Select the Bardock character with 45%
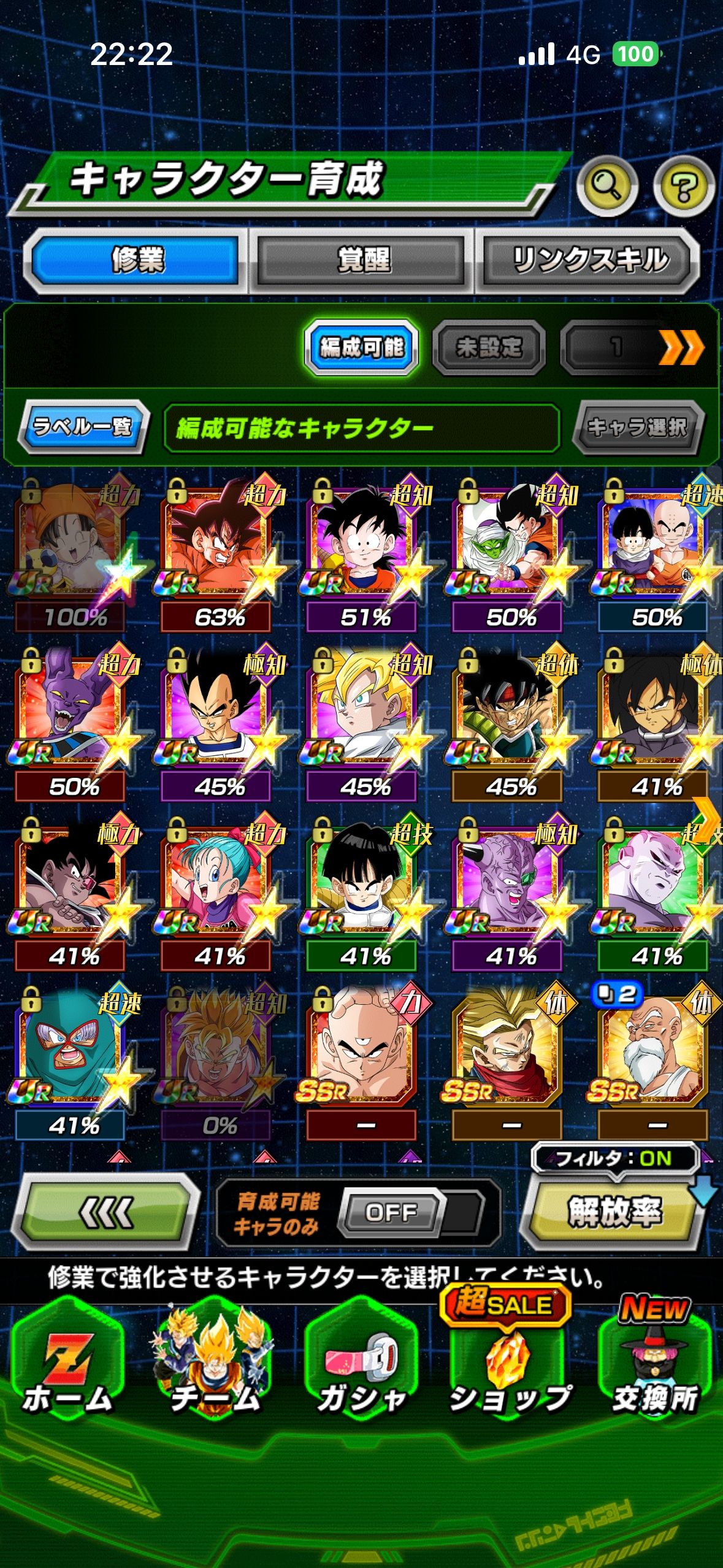This screenshot has width=723, height=1568. tap(508, 712)
